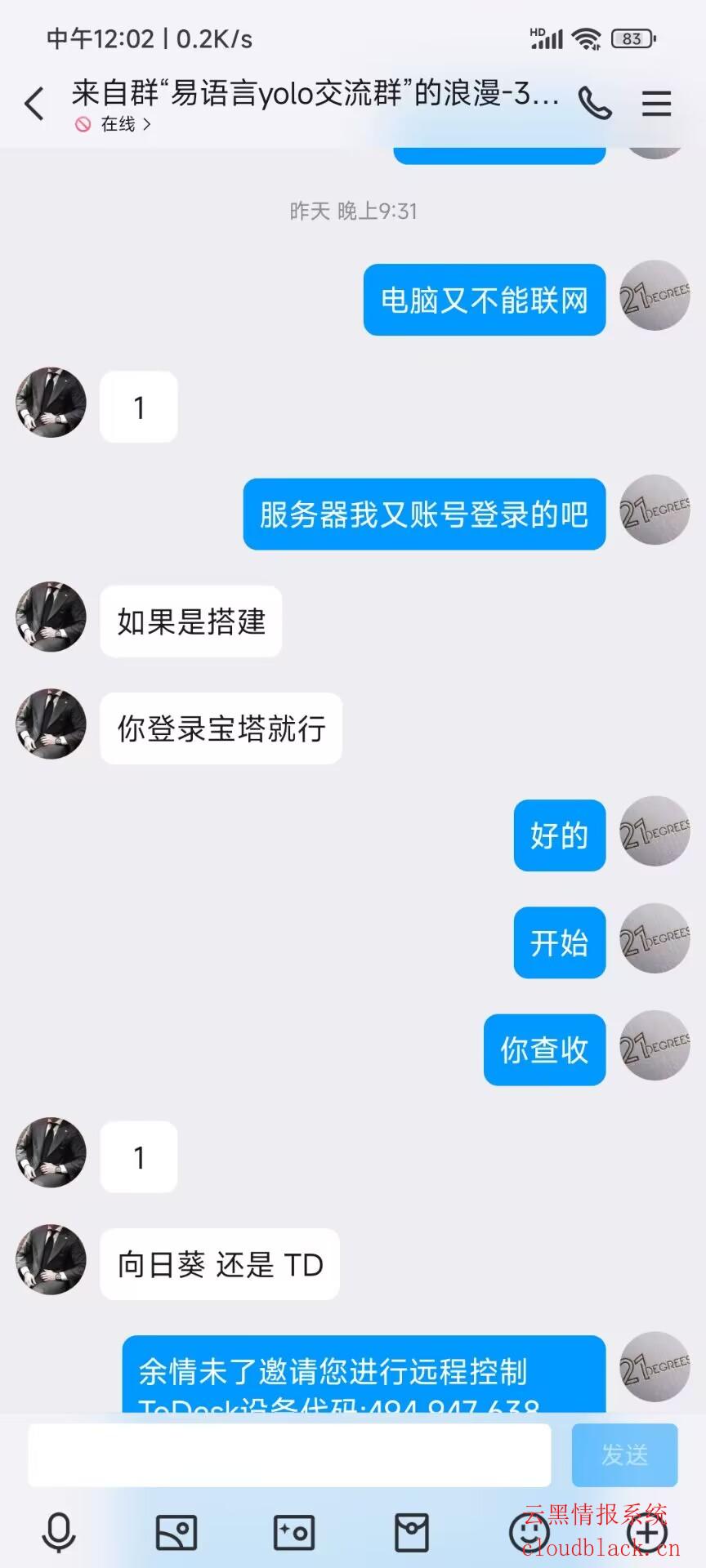Record a voice message with microphone
The height and width of the screenshot is (1568, 706).
59,1532
